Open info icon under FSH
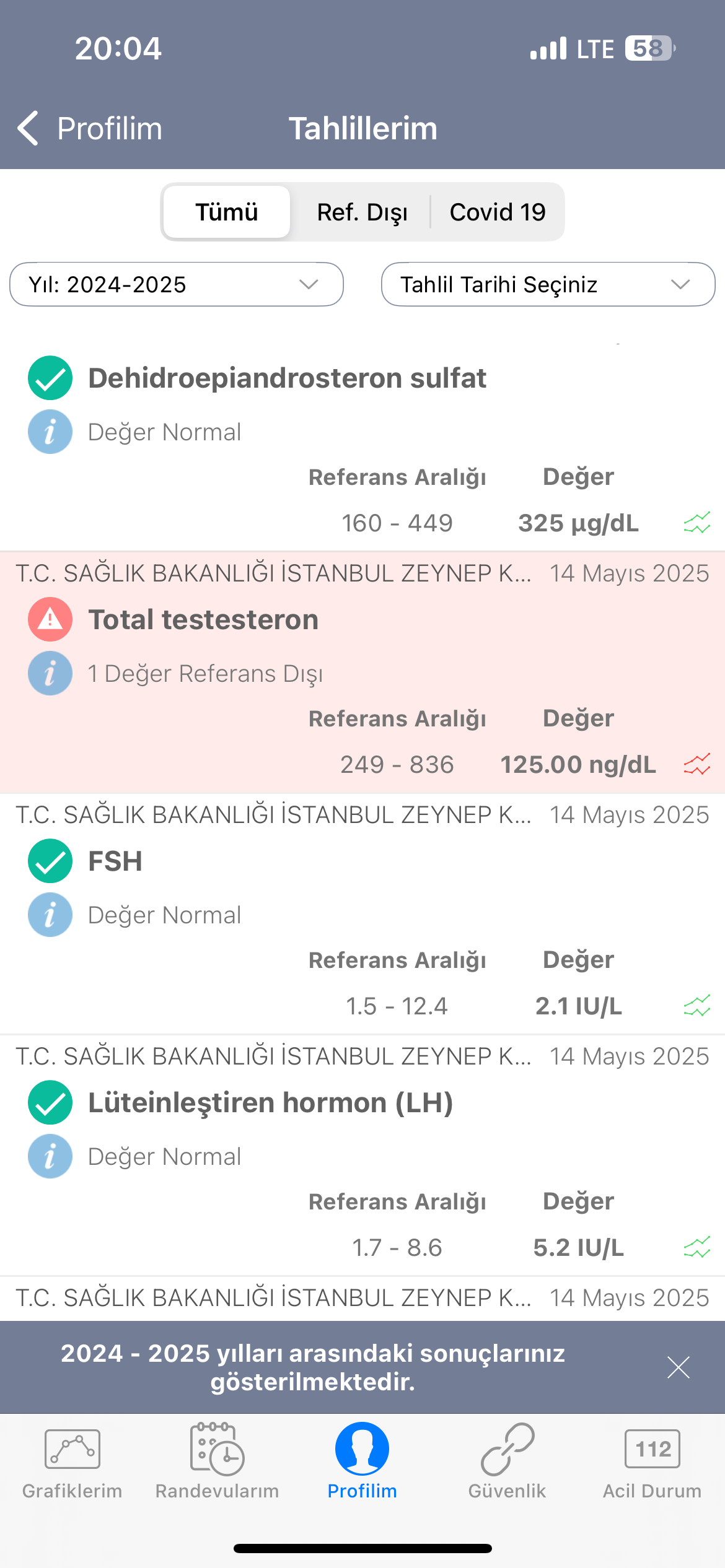 [x=50, y=915]
